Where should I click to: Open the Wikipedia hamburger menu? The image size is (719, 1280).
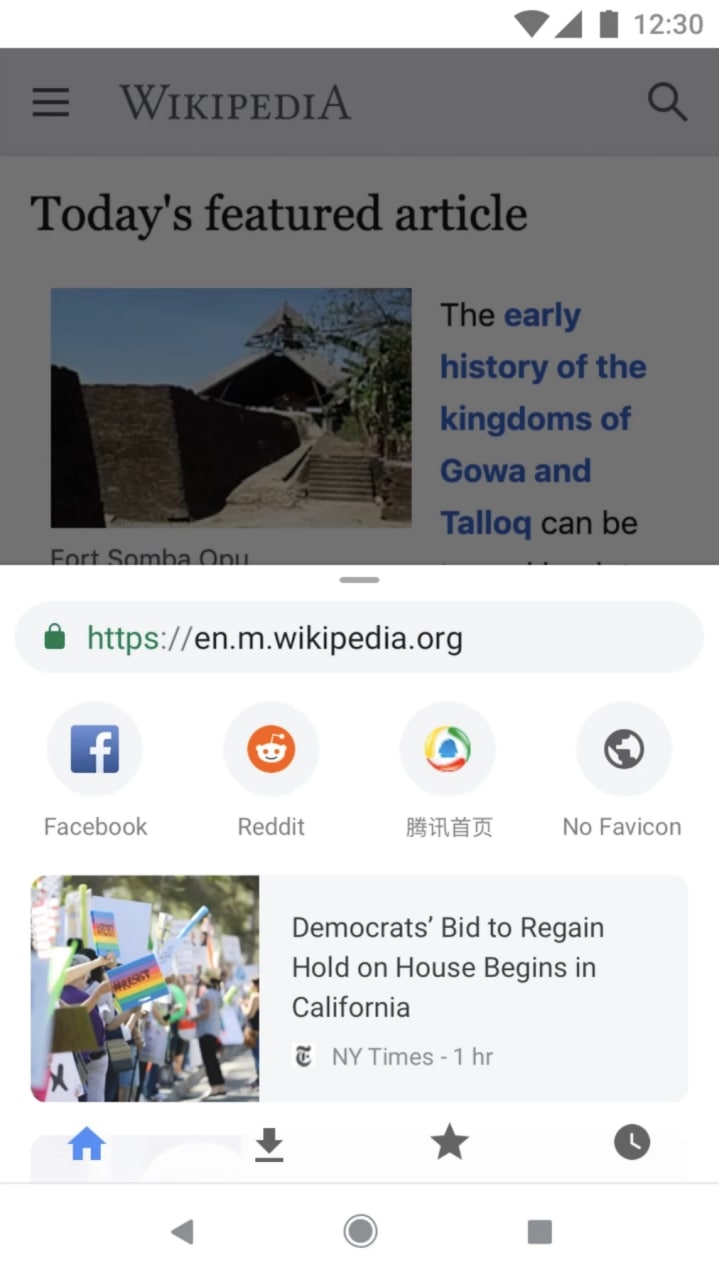(51, 102)
